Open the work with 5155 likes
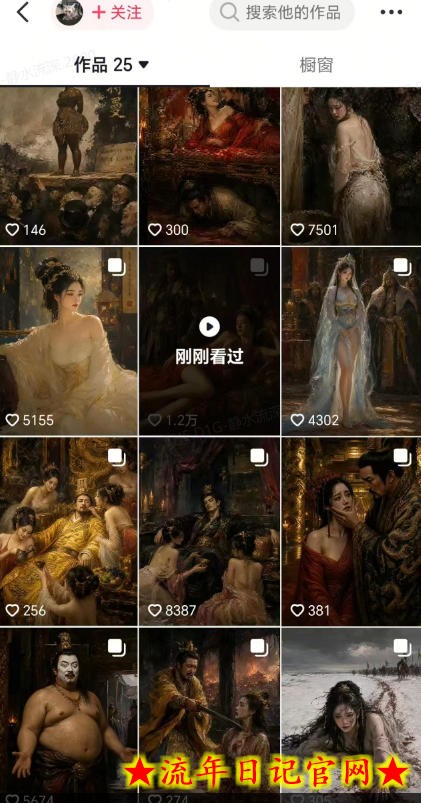Viewport: 421px width, 803px height. tap(69, 341)
